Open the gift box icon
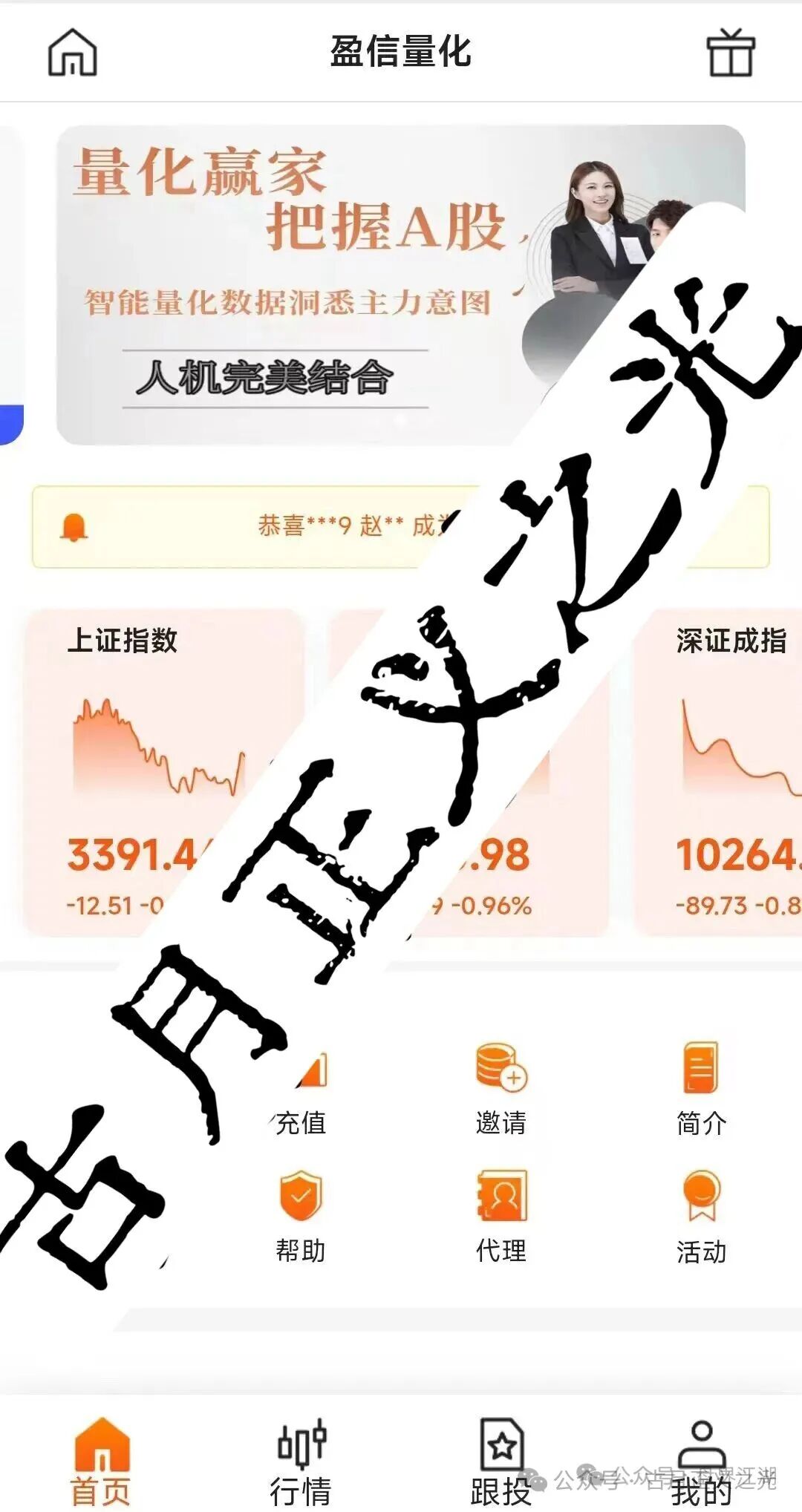The height and width of the screenshot is (1512, 802). (x=730, y=53)
